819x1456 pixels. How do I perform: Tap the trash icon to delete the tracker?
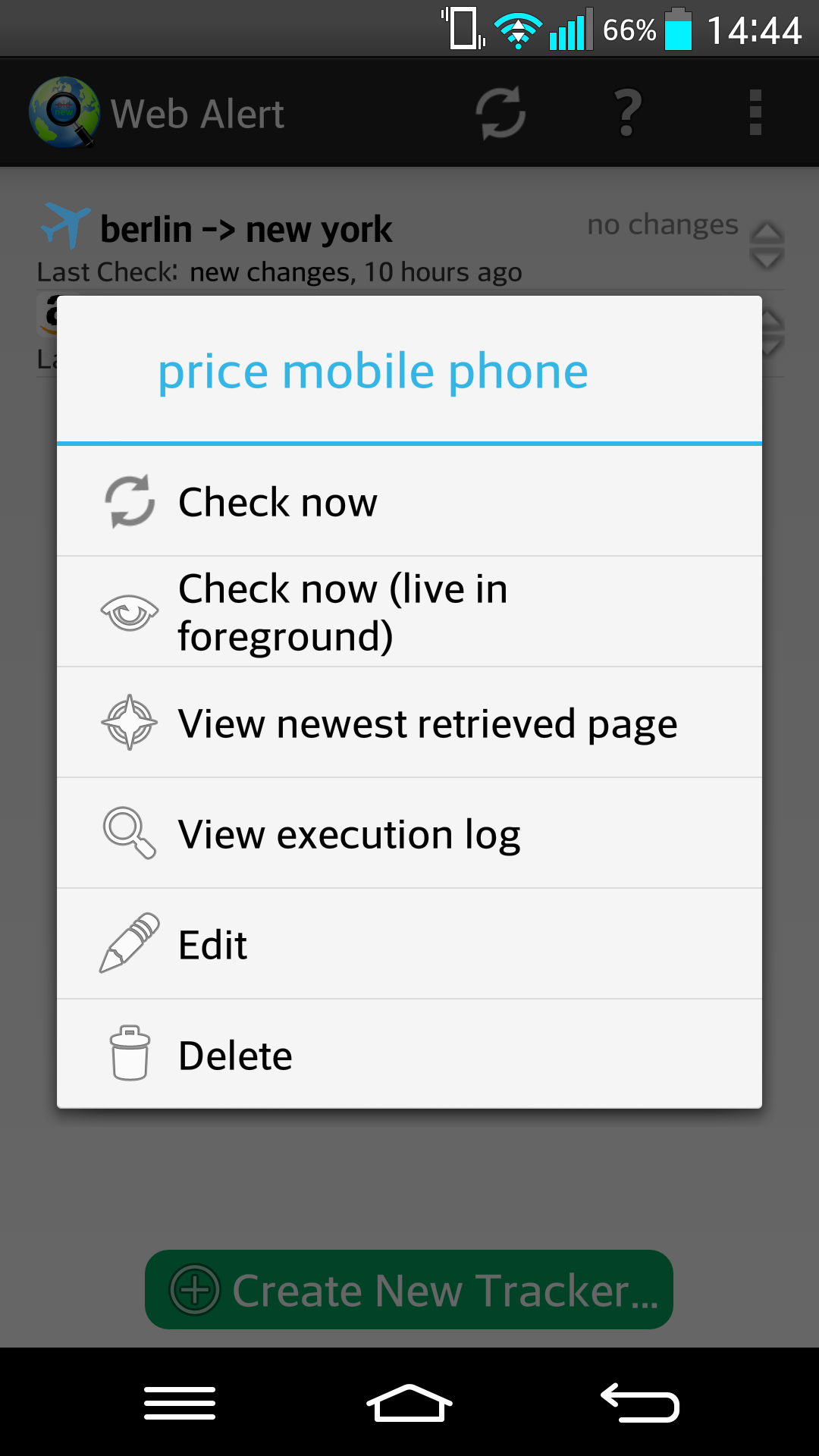(129, 1054)
